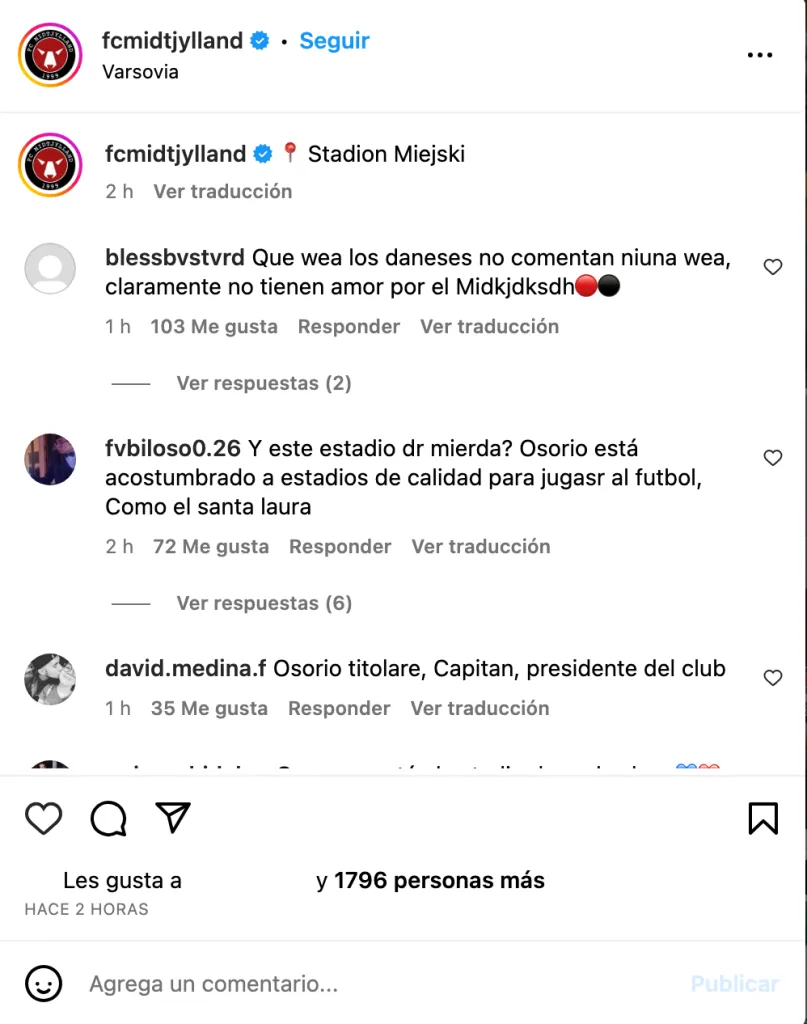The width and height of the screenshot is (807, 1024).
Task: Like blessbvstvrd's comment
Action: click(772, 267)
